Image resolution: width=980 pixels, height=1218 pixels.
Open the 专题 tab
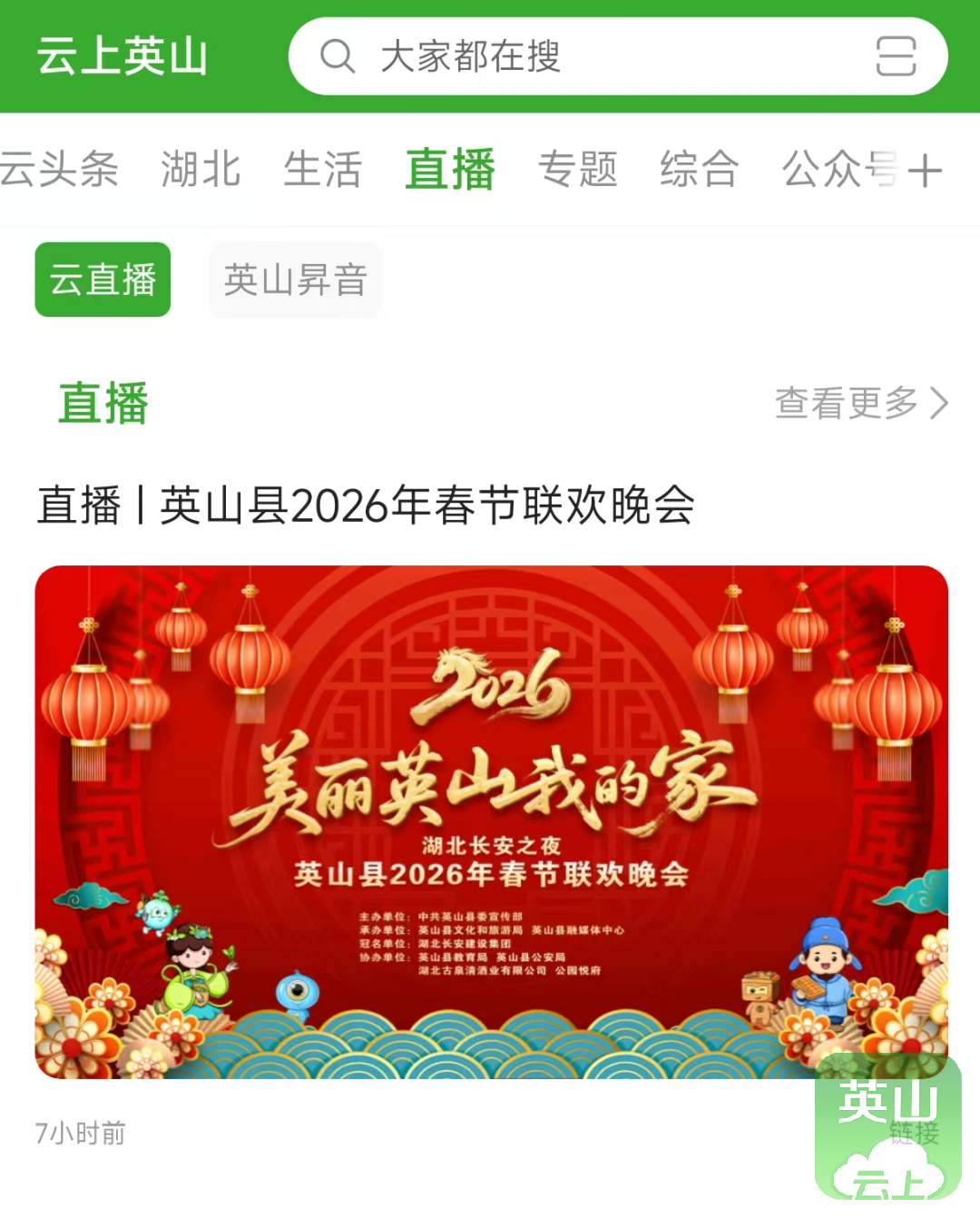pyautogui.click(x=578, y=170)
